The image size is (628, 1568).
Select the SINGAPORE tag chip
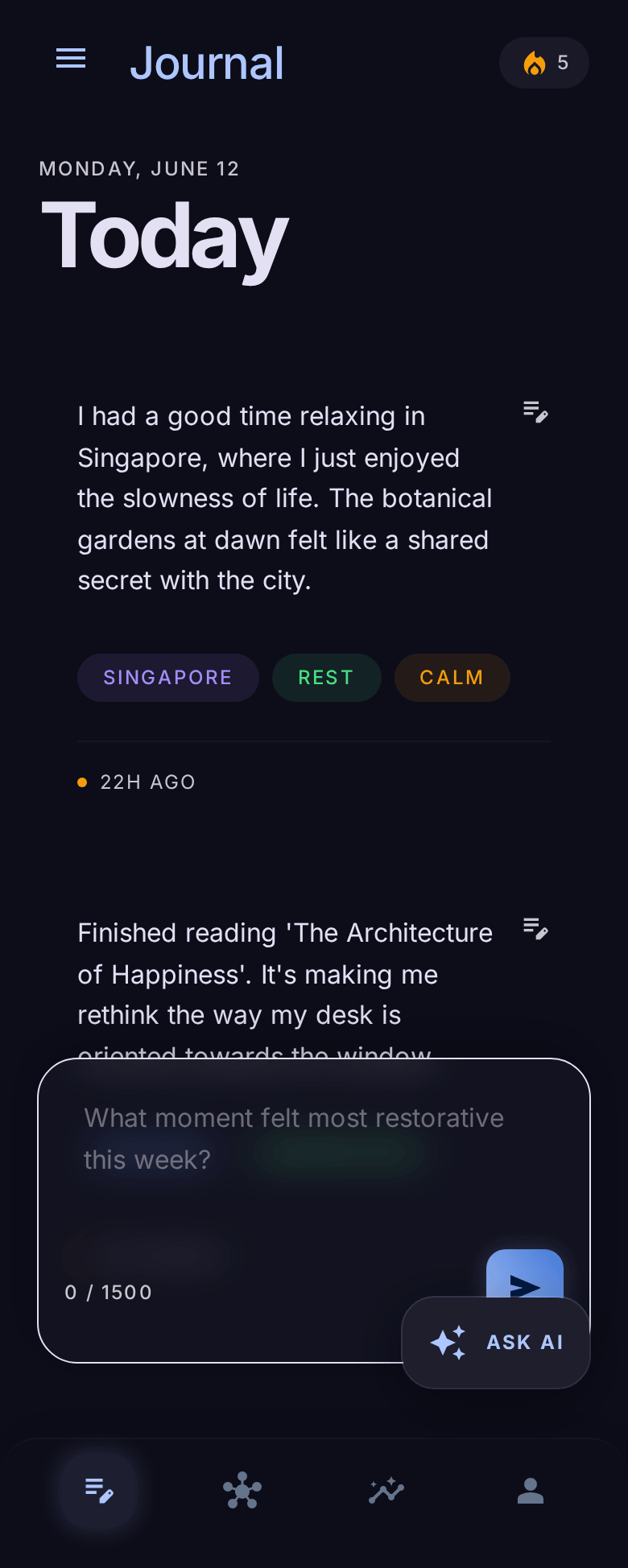pos(167,678)
